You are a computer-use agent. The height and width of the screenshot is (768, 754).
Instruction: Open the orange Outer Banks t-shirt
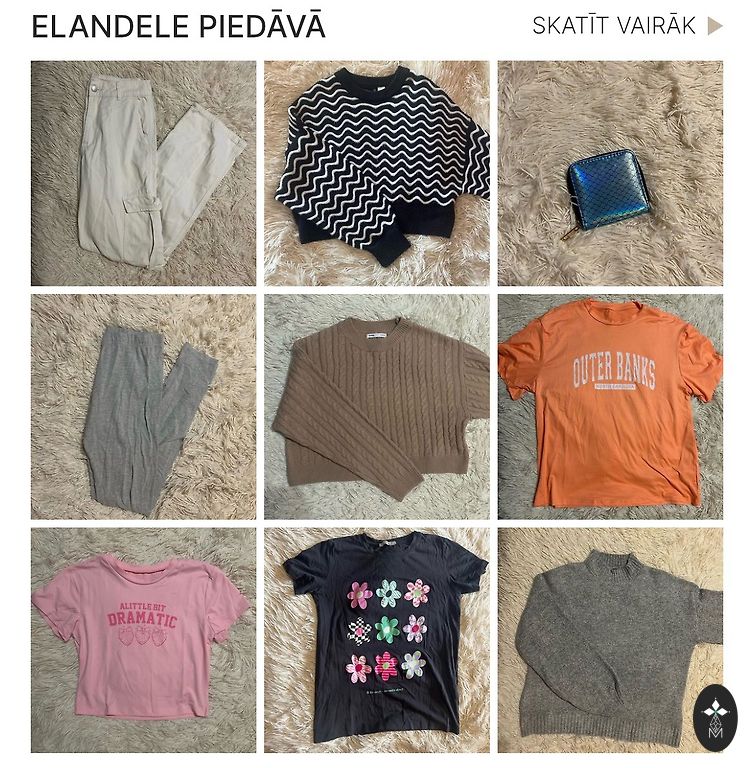610,406
